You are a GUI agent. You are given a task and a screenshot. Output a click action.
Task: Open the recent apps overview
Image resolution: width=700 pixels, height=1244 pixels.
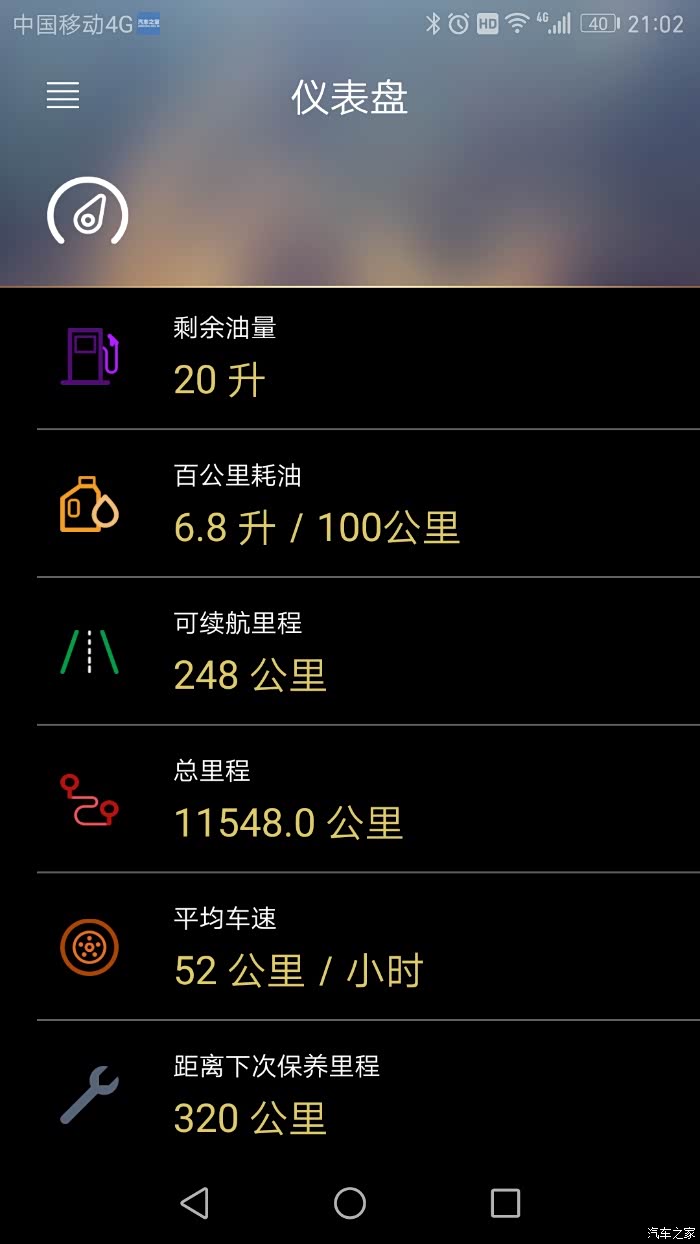tap(505, 1203)
